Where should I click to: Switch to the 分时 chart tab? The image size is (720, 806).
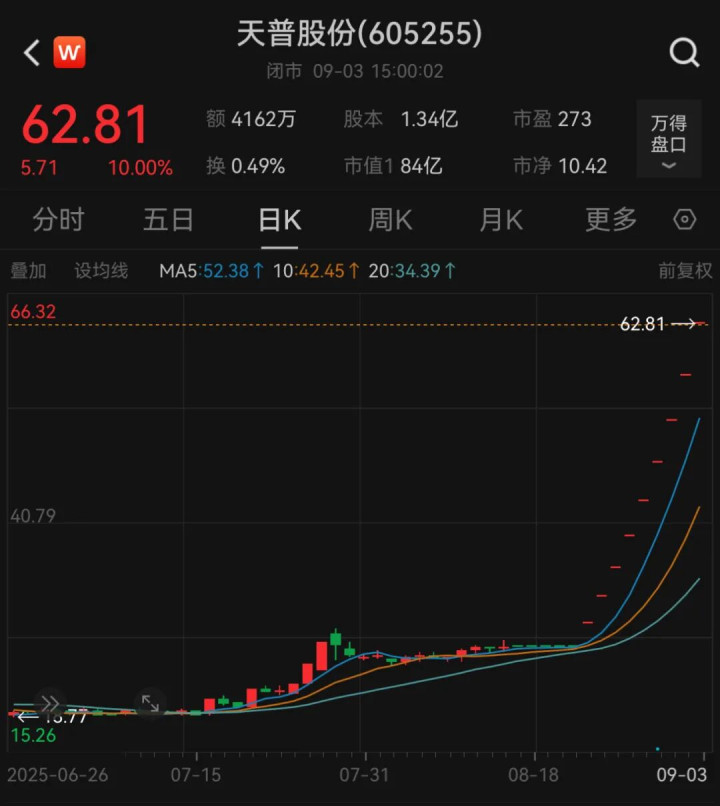[58, 220]
